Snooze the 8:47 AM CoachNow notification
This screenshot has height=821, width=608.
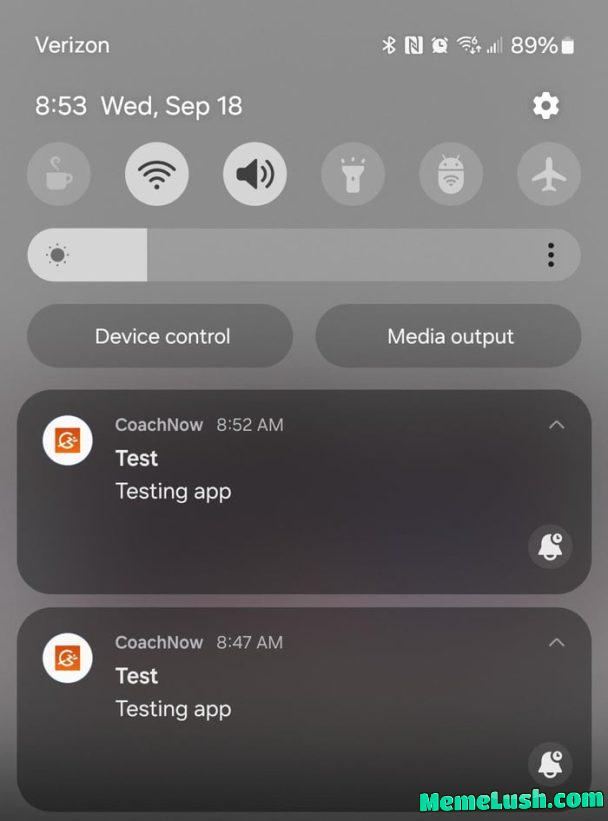(550, 764)
